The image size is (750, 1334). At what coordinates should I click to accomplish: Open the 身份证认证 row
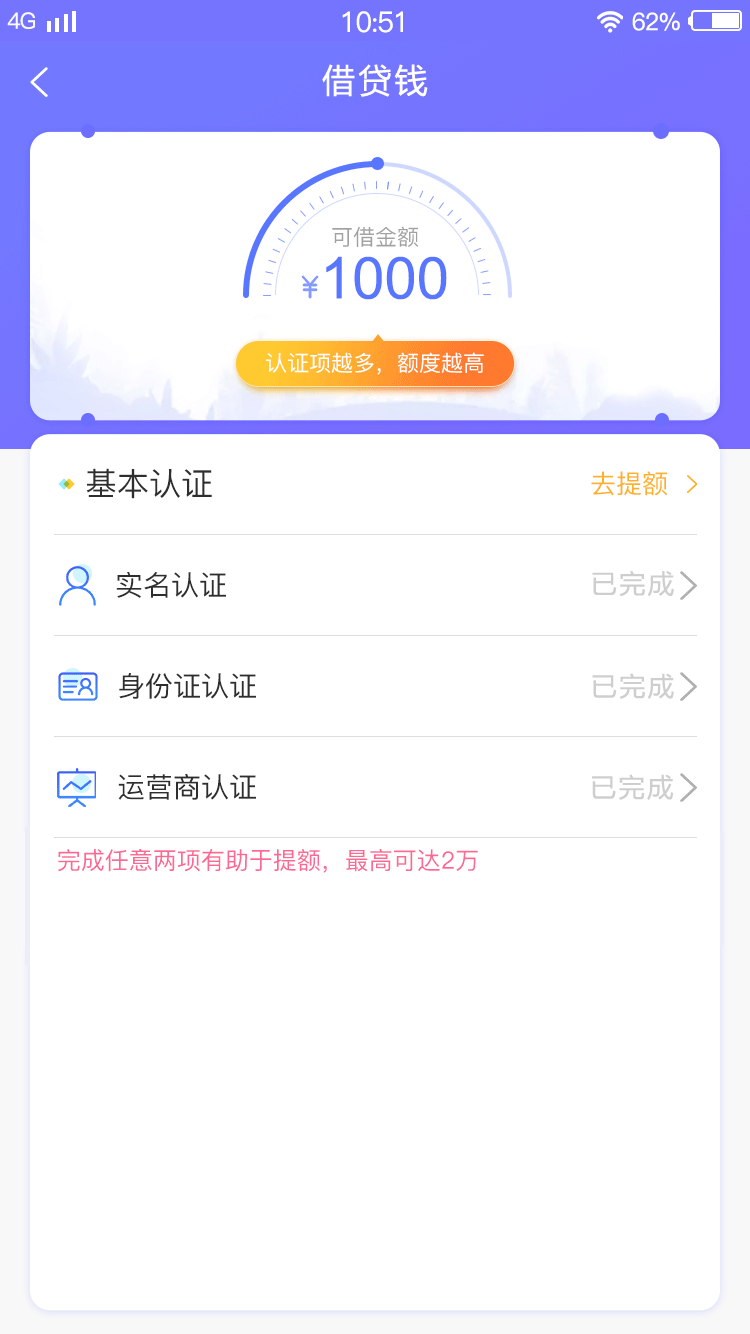[x=375, y=686]
